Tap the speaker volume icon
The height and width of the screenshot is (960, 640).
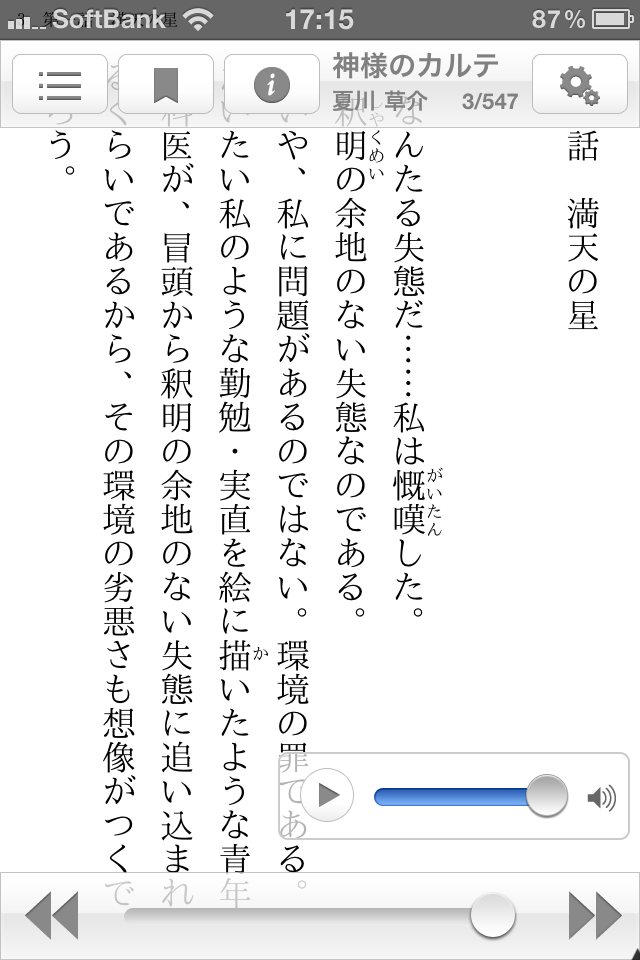(601, 797)
